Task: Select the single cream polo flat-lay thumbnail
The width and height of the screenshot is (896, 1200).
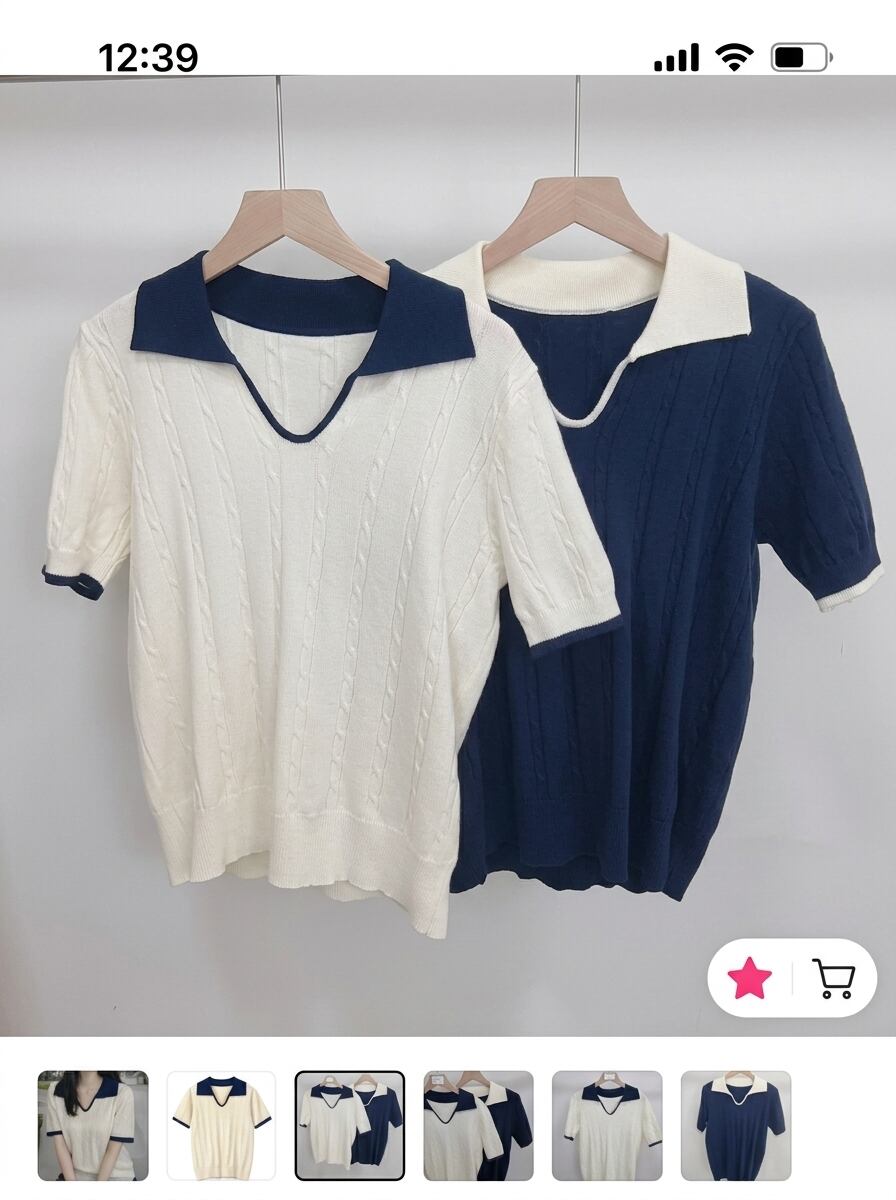Action: pos(221,1125)
